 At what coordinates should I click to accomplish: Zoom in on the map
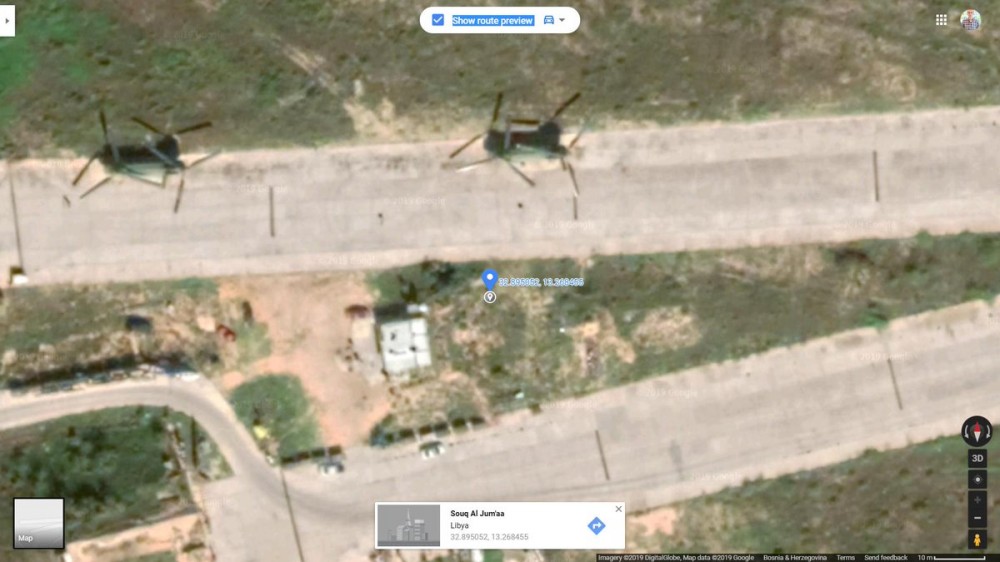977,499
